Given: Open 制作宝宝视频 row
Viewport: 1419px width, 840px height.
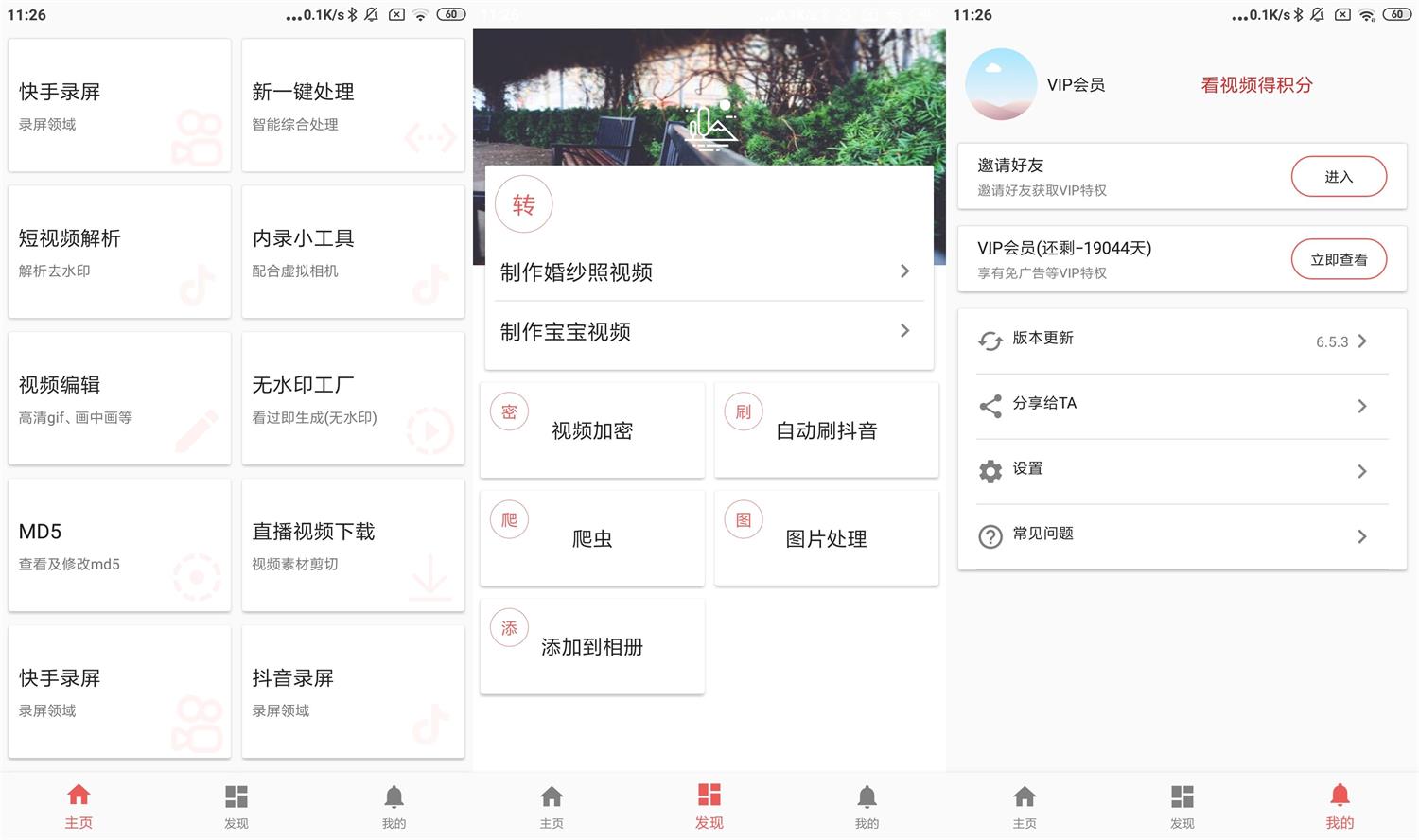Looking at the screenshot, I should pyautogui.click(x=709, y=332).
